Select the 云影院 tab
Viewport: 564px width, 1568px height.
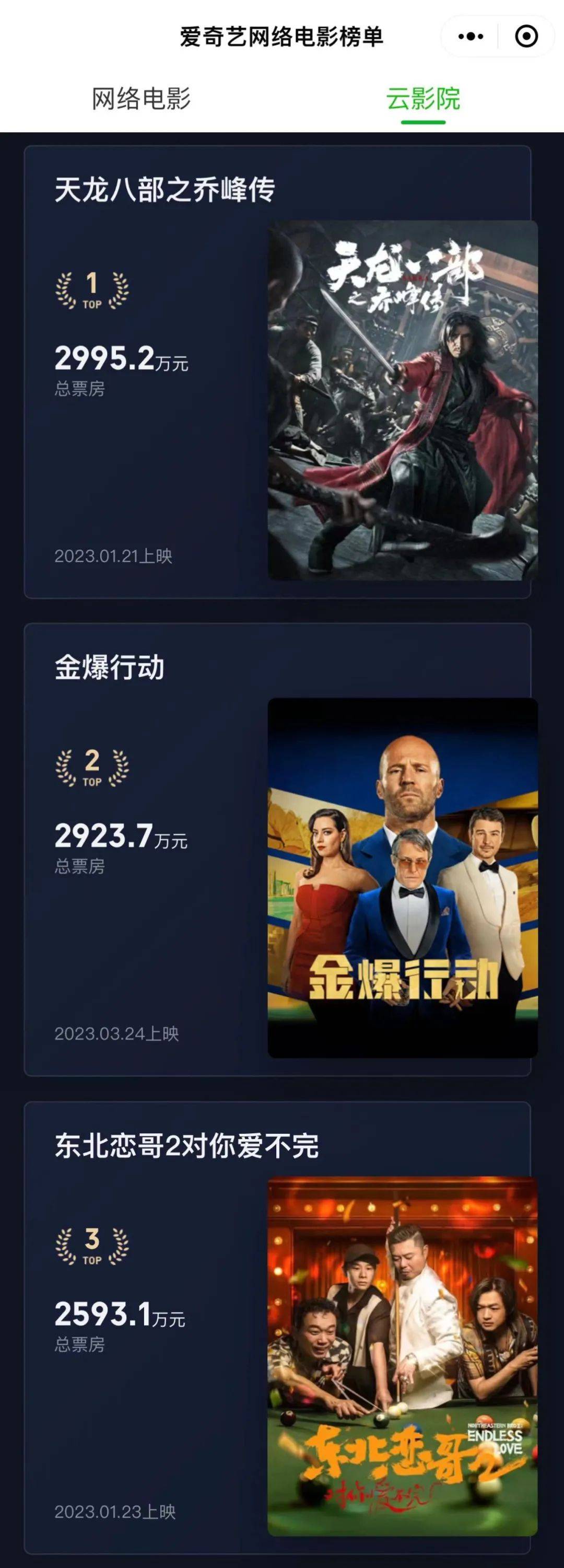[x=423, y=99]
